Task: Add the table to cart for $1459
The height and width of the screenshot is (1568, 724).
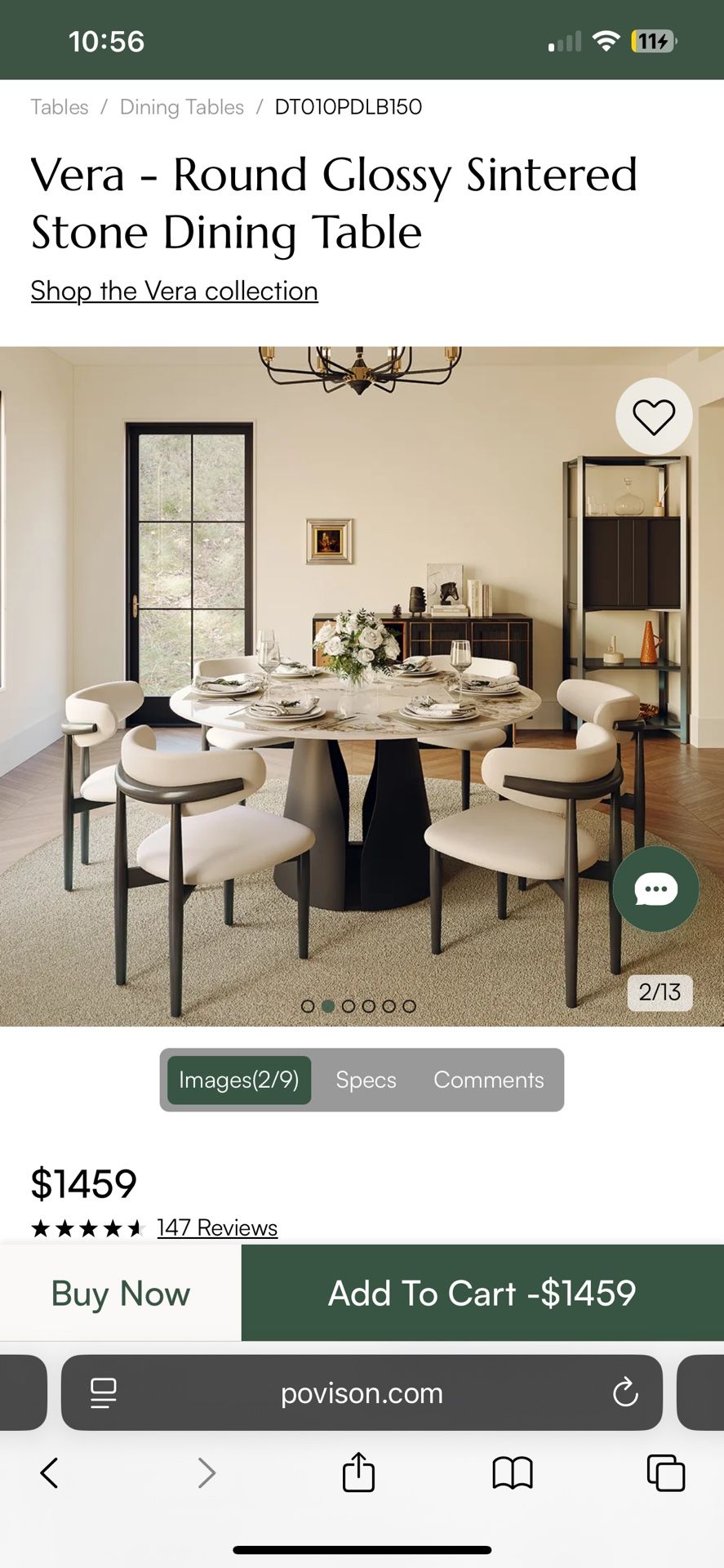Action: (481, 1293)
